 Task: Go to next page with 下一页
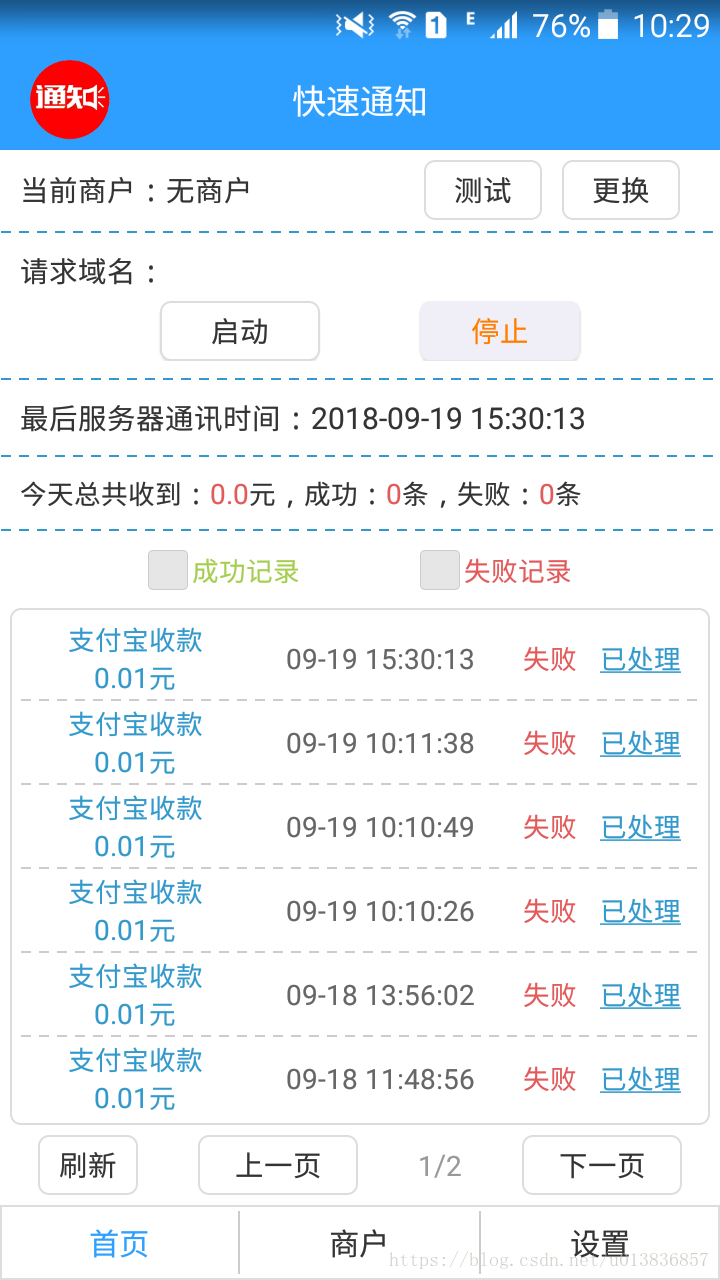point(601,1165)
